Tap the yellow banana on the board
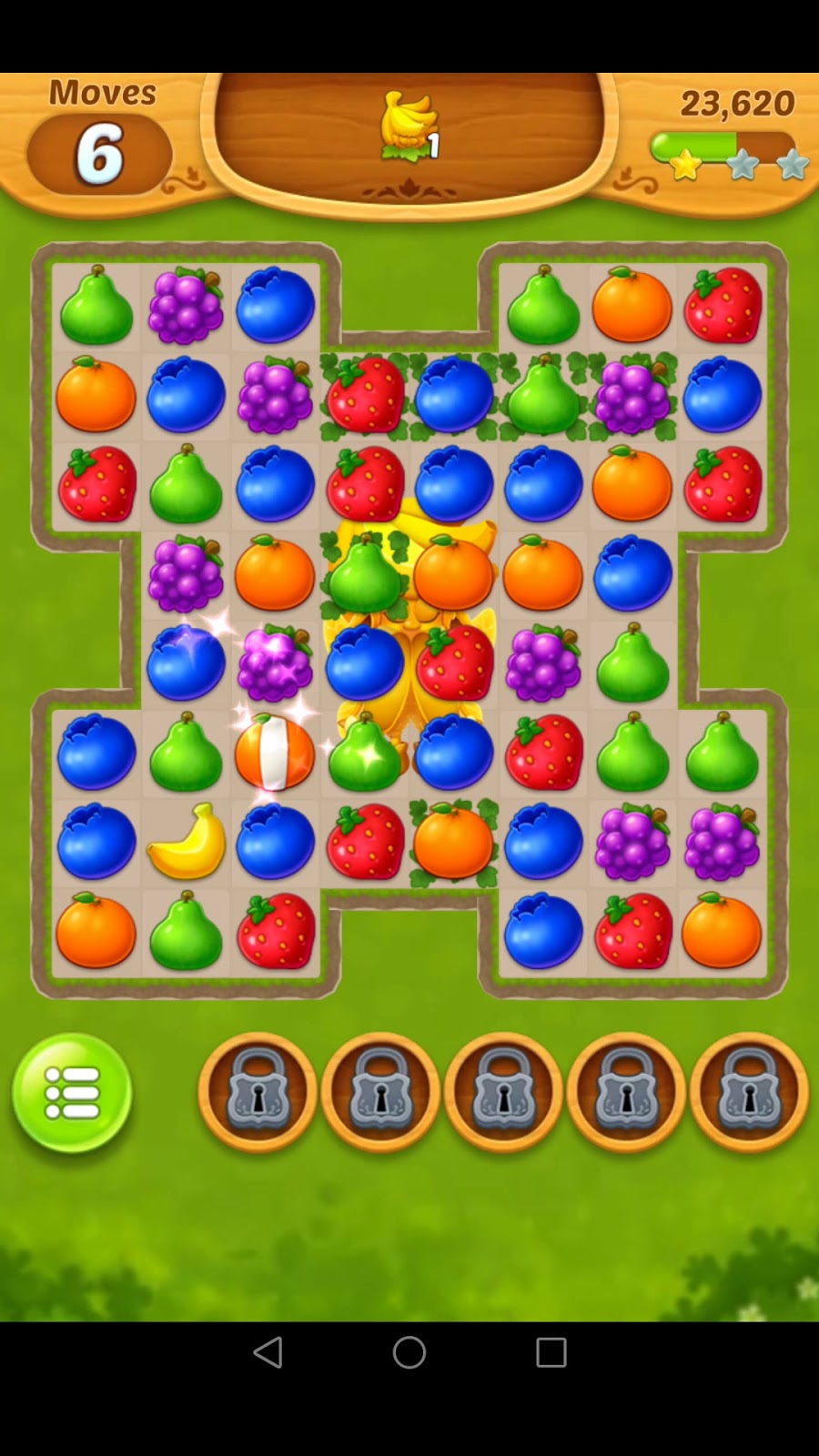819x1456 pixels. tap(186, 842)
